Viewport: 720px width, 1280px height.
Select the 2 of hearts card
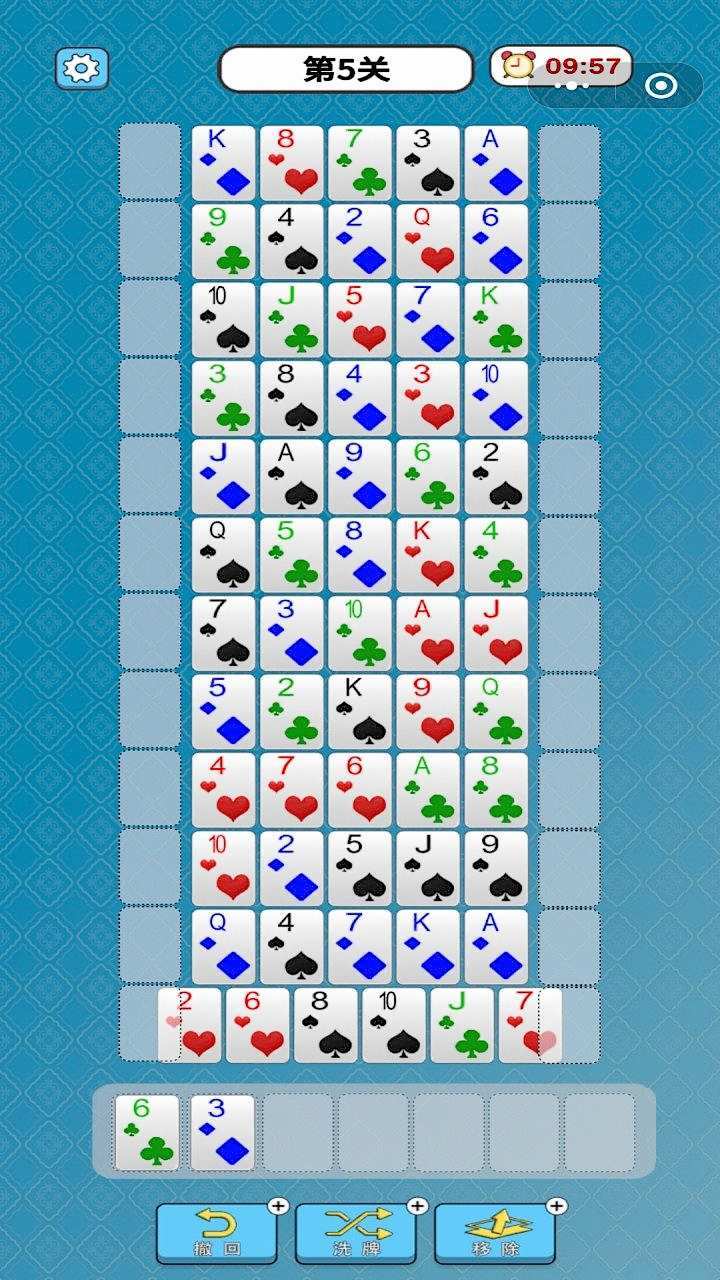(190, 1025)
